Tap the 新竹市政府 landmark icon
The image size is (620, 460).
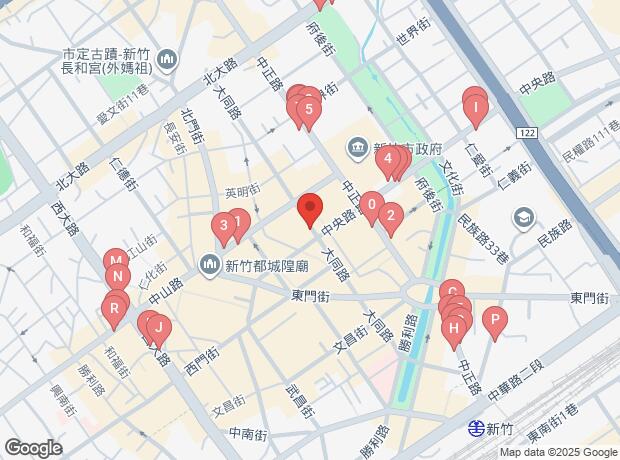[x=357, y=150]
